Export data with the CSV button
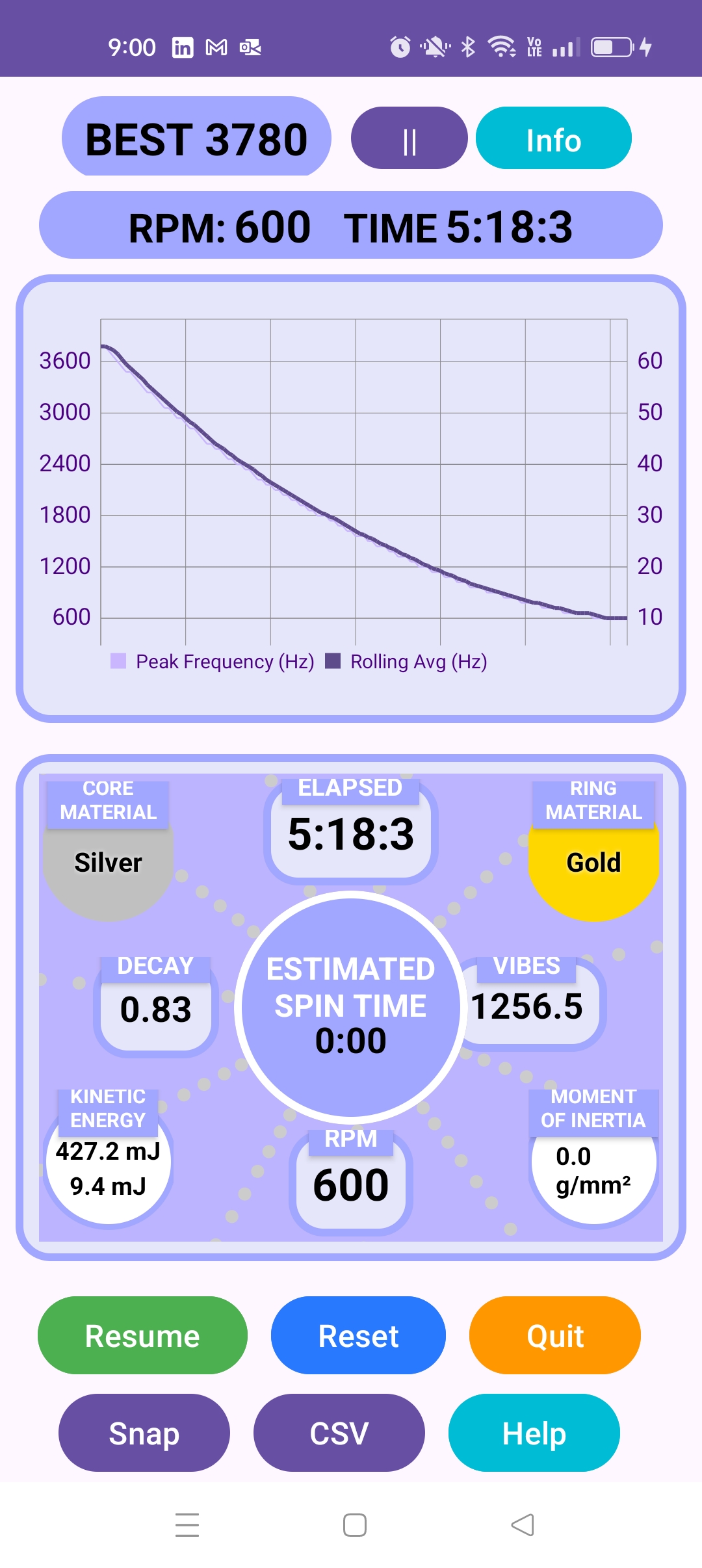Screen dimensions: 702x1568 (339, 1433)
